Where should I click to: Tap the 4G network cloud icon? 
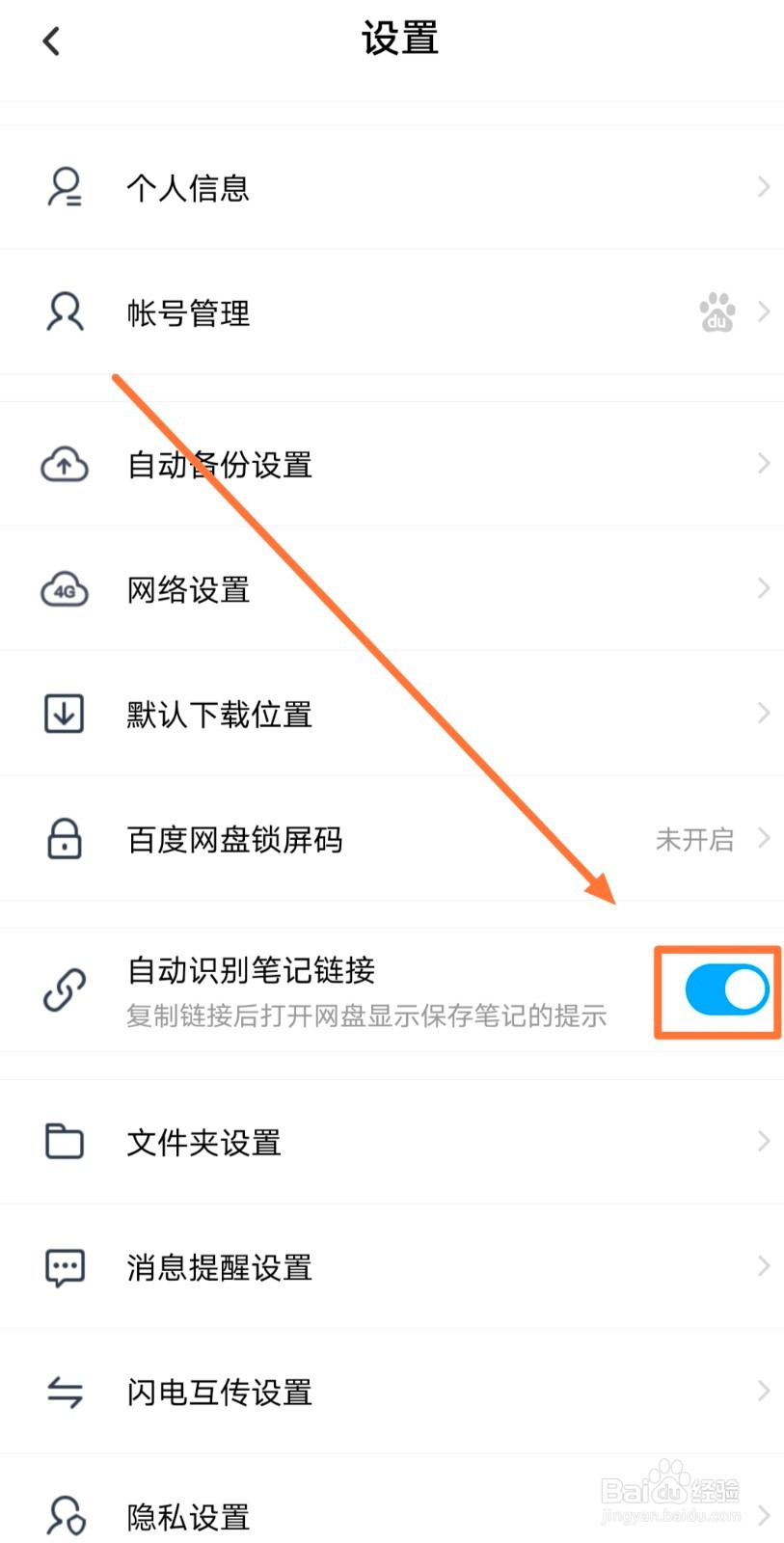tap(64, 589)
